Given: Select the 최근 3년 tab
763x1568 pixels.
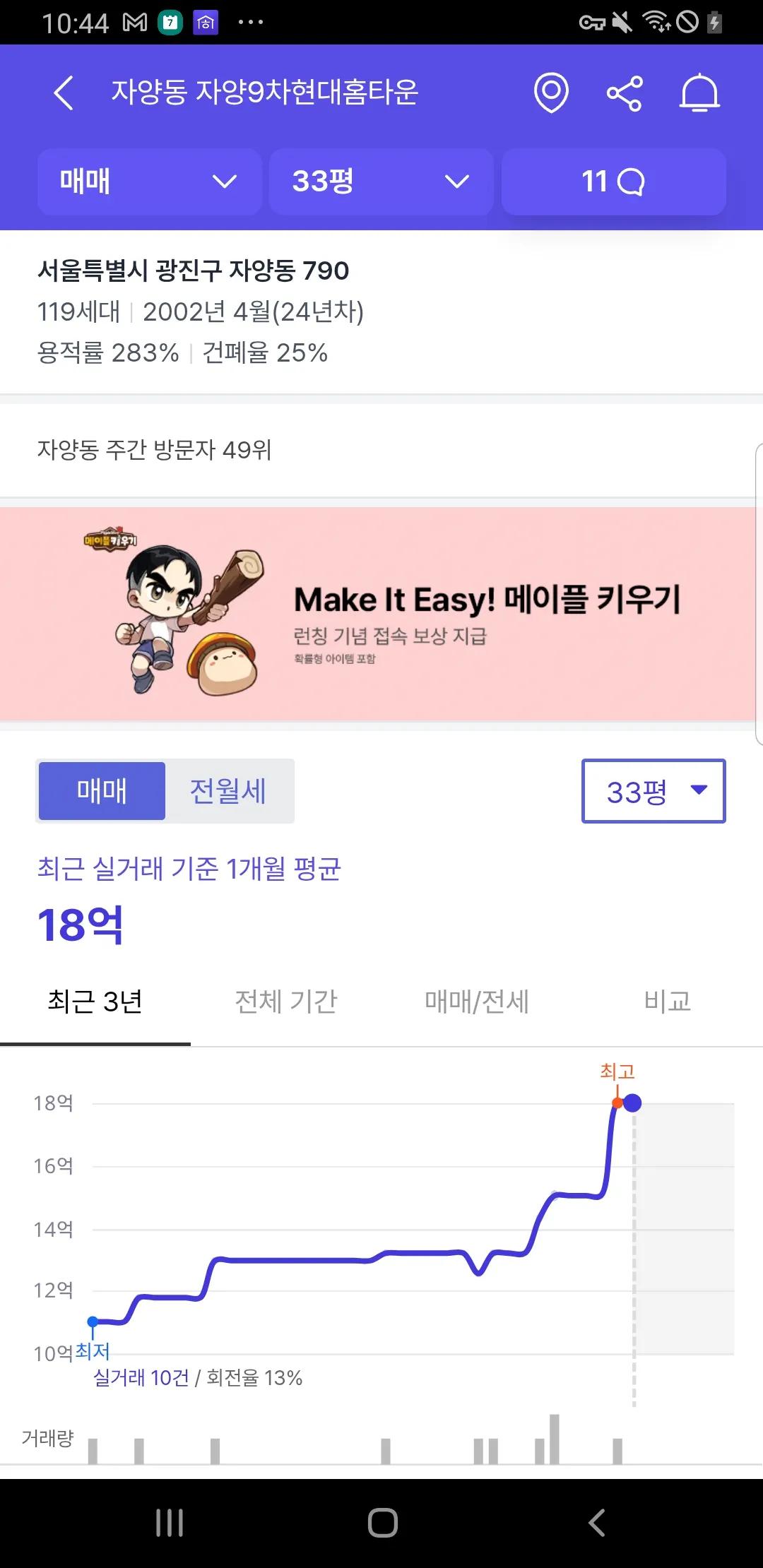Looking at the screenshot, I should [x=95, y=1002].
